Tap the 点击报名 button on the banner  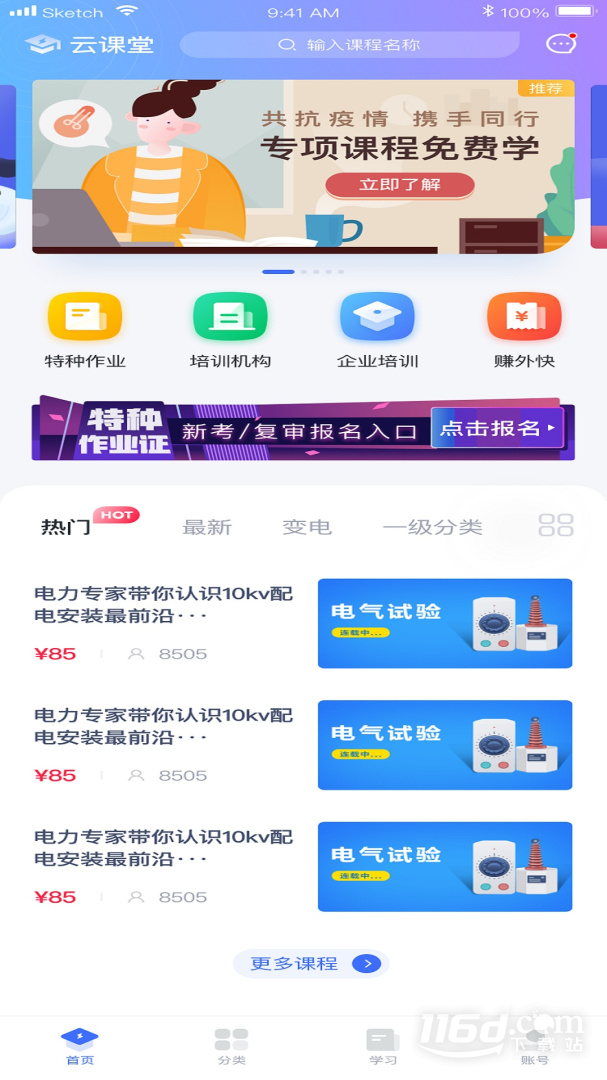pyautogui.click(x=497, y=428)
